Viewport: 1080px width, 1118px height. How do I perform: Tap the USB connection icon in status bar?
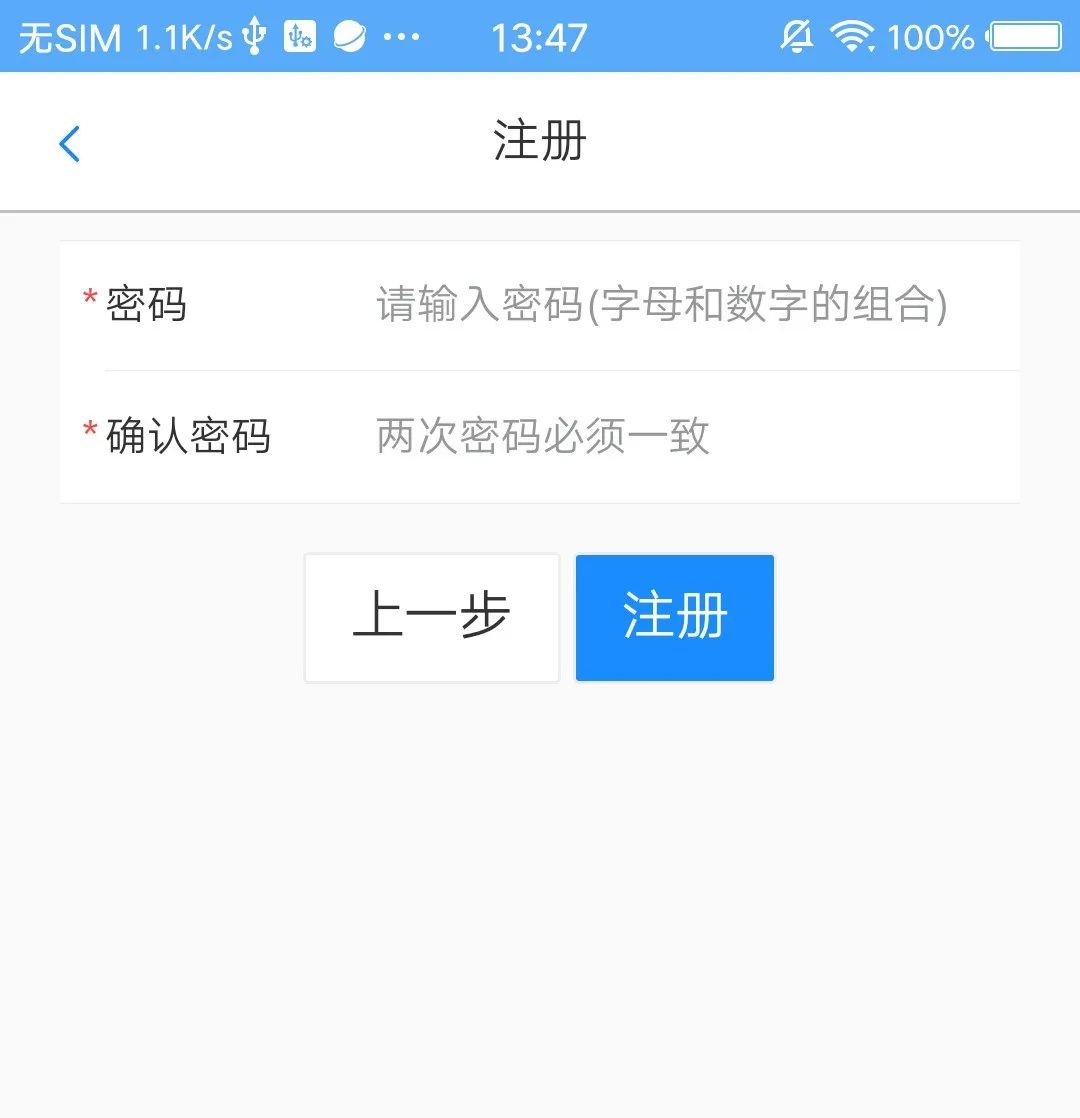point(257,35)
